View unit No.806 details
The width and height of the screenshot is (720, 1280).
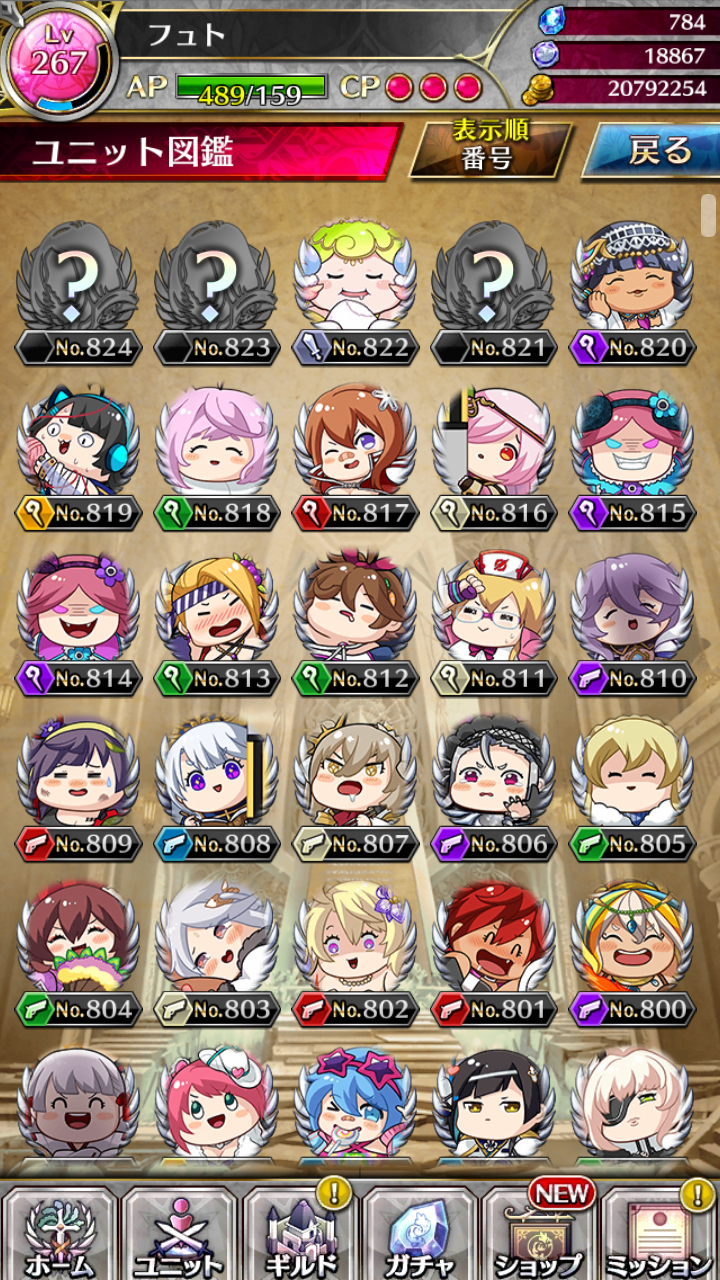(x=493, y=776)
